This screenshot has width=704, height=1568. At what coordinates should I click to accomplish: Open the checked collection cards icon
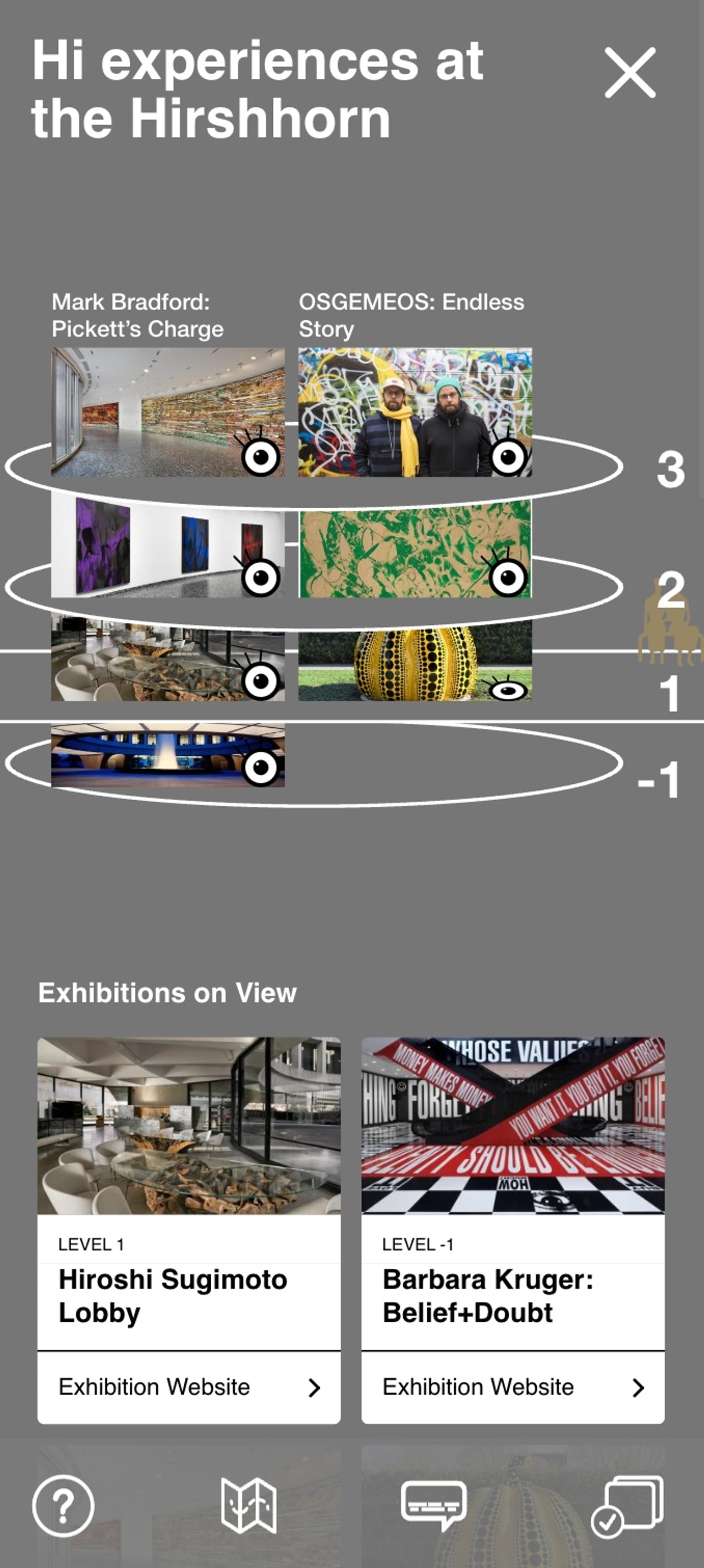click(627, 1505)
